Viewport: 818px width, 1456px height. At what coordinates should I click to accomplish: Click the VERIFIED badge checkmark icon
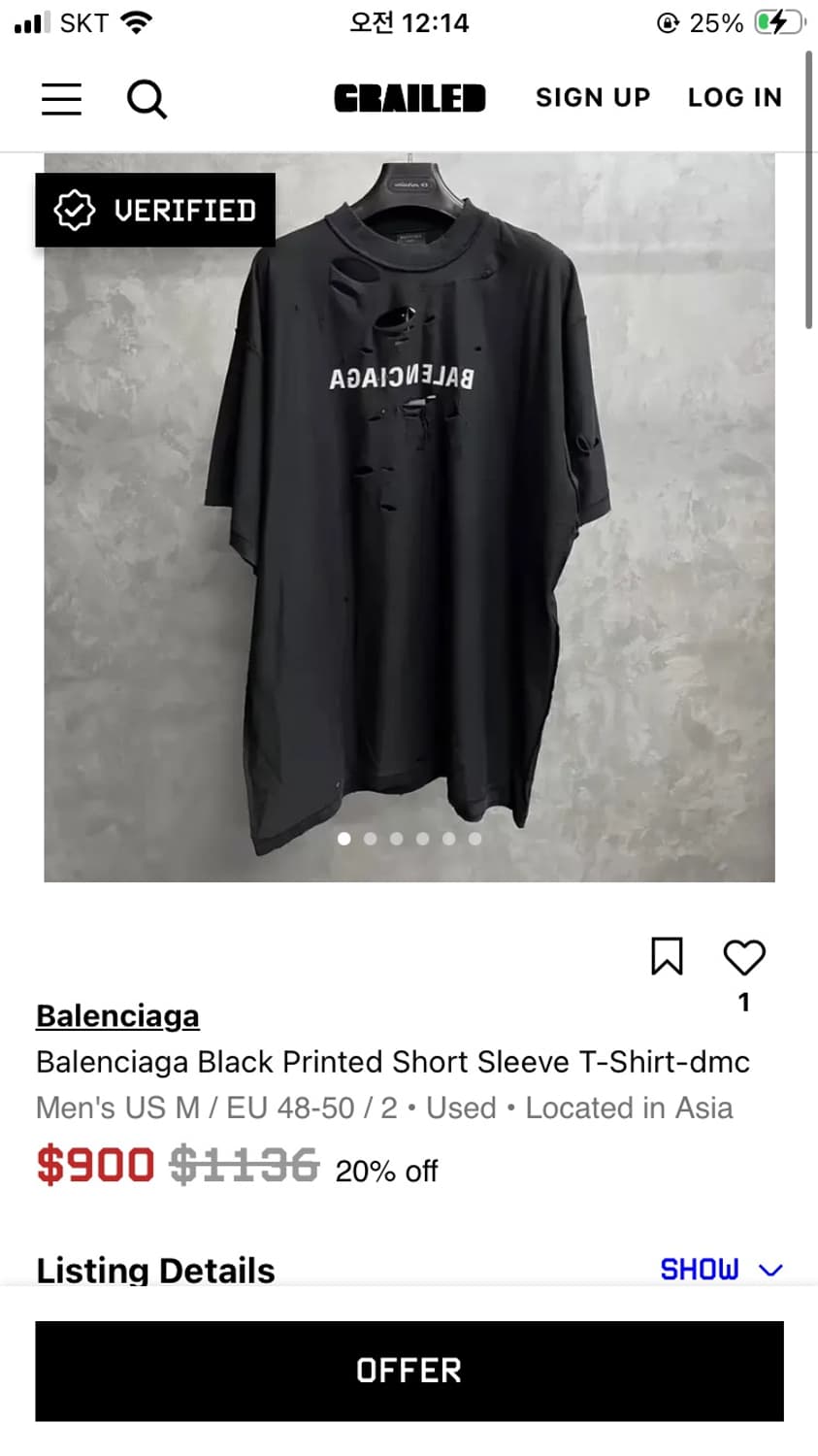pos(76,210)
